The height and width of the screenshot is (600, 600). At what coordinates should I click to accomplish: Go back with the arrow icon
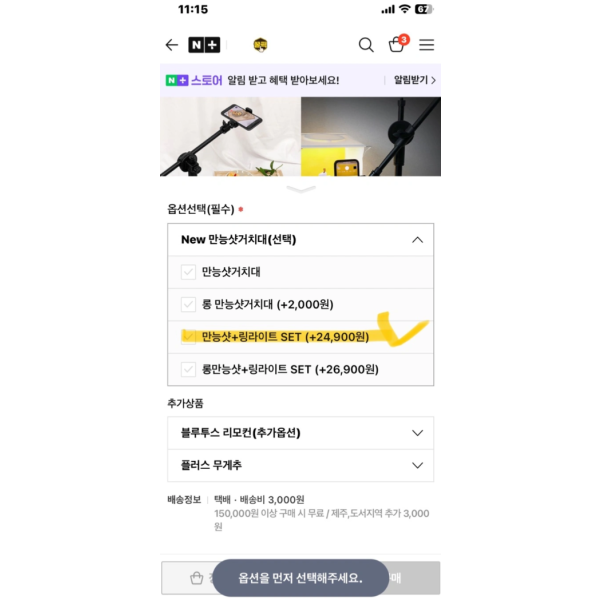[172, 45]
